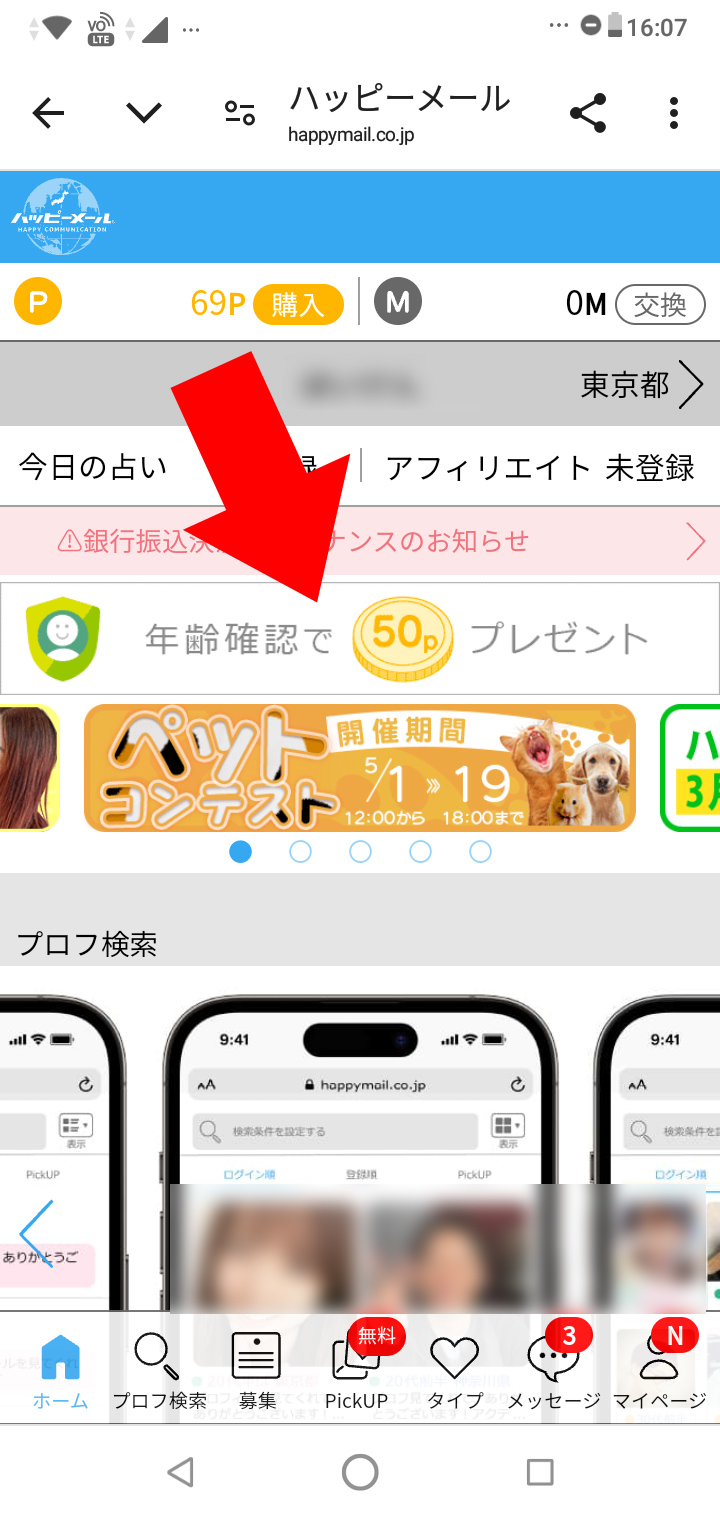720x1520 pixels.
Task: Switch to the プロフ検索 tab
Action: [x=159, y=1370]
